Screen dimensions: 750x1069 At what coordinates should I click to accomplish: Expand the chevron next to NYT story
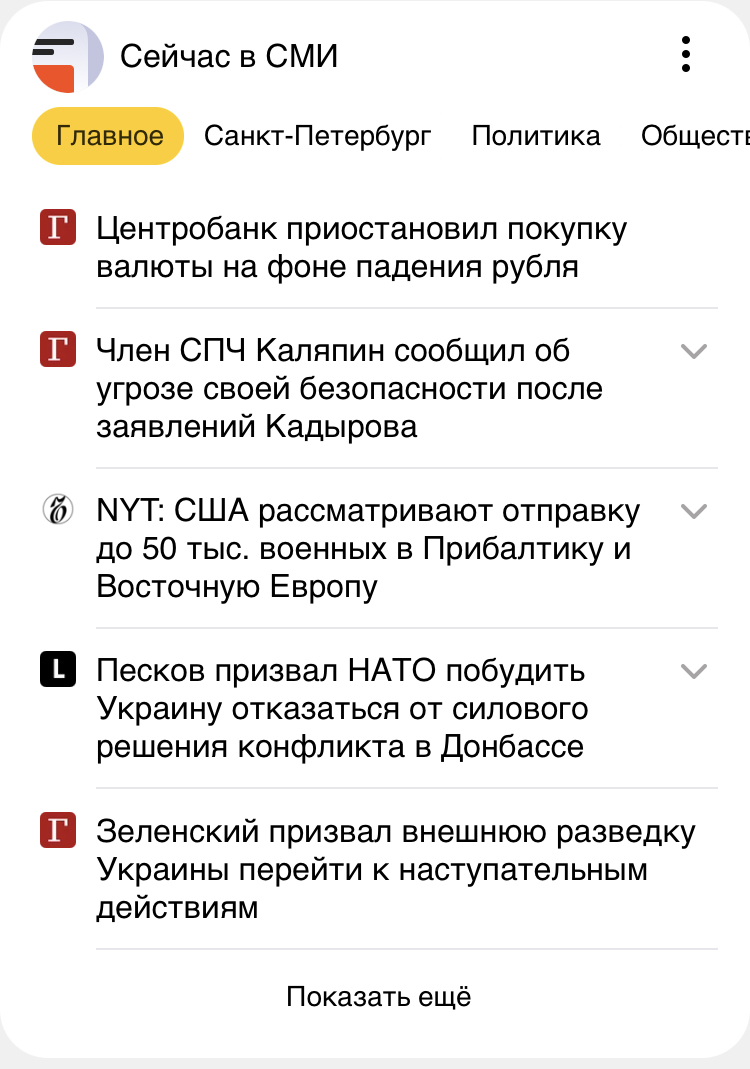(694, 511)
